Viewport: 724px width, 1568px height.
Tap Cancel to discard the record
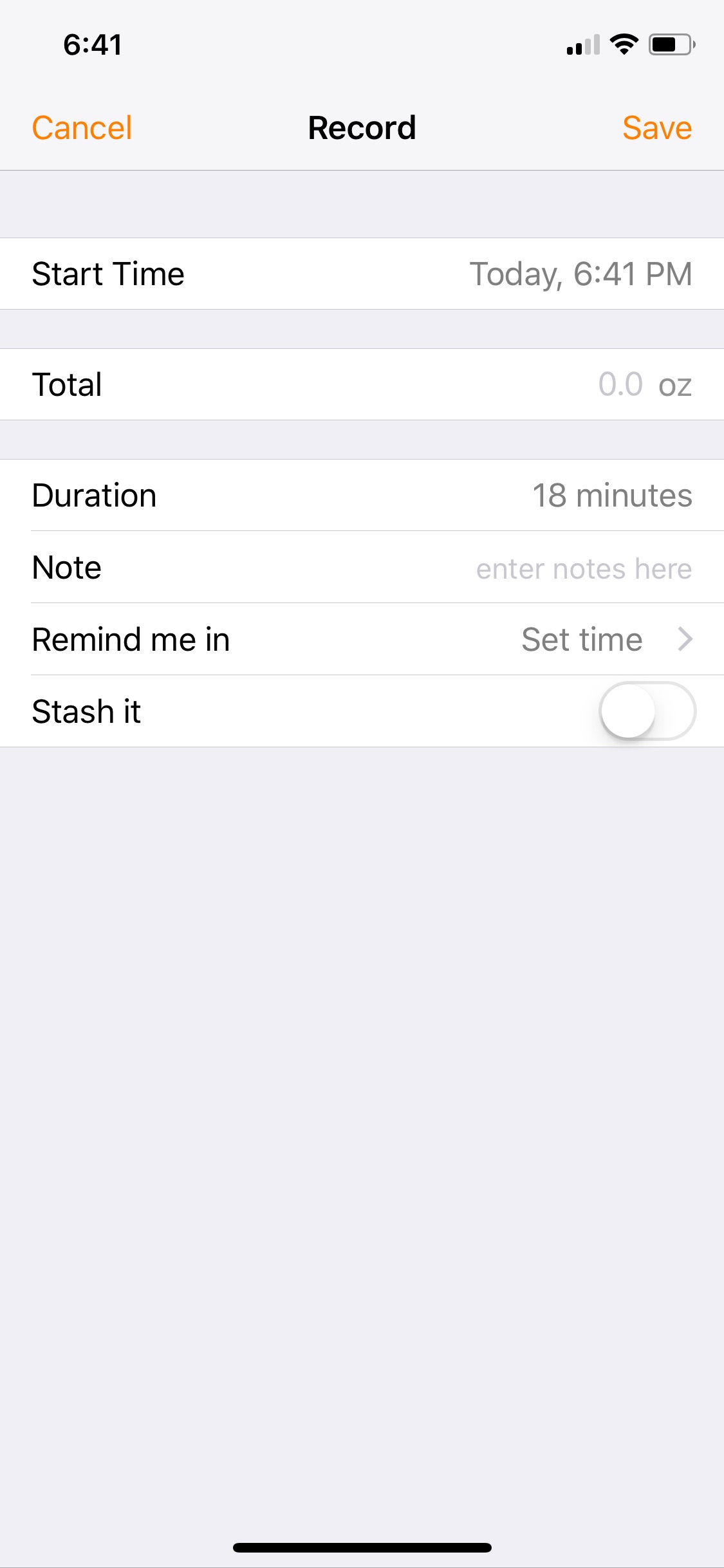(x=81, y=127)
